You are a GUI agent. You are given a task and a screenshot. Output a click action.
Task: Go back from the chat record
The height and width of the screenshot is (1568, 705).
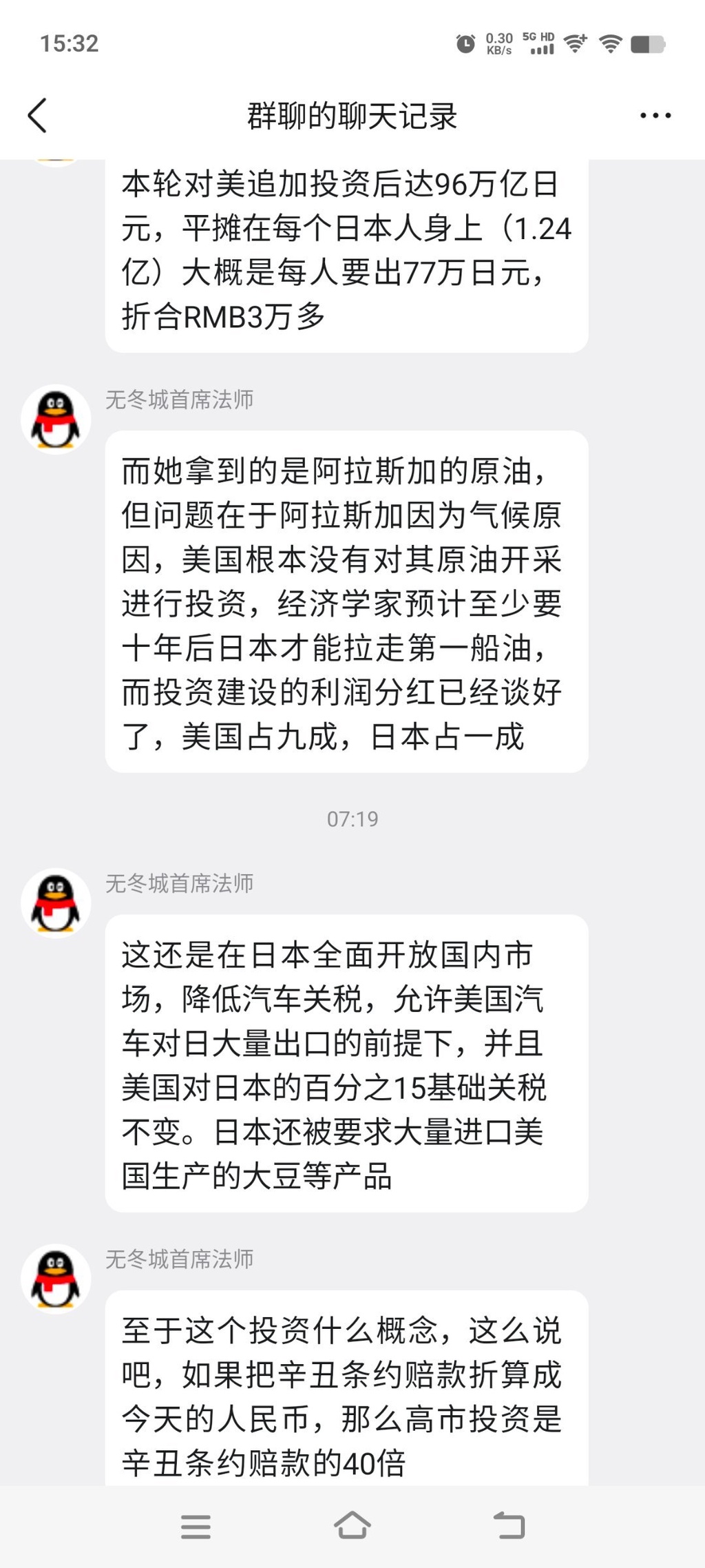click(x=38, y=115)
